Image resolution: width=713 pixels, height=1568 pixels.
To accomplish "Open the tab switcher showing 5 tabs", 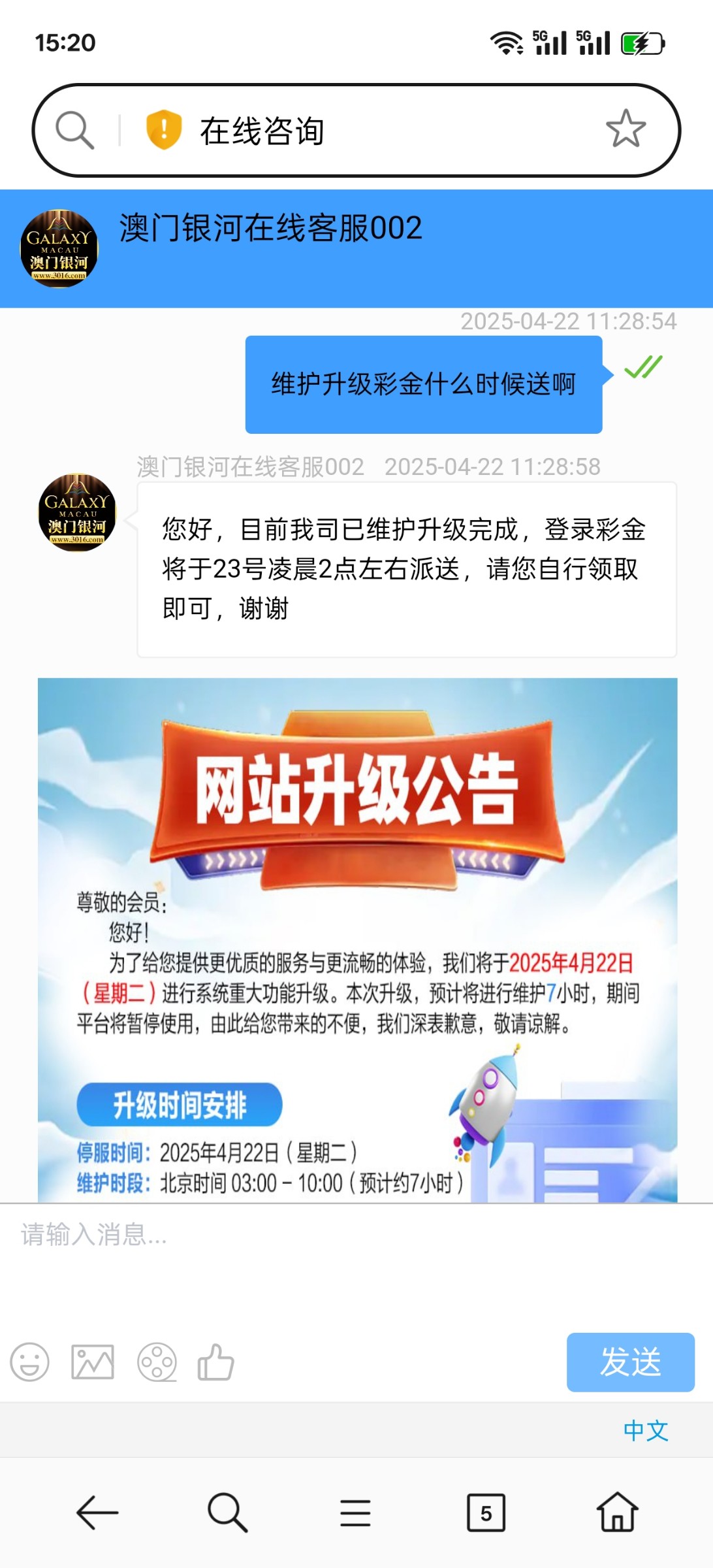I will tap(486, 1512).
